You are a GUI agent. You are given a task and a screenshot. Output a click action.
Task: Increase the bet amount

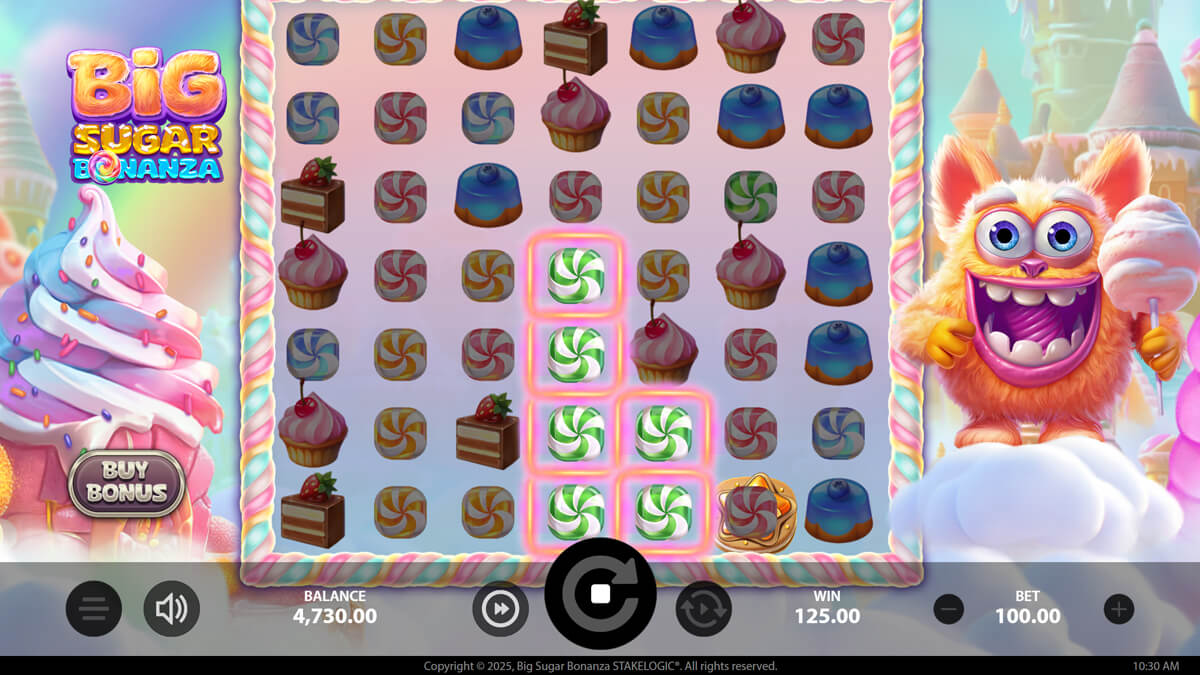pos(1118,608)
